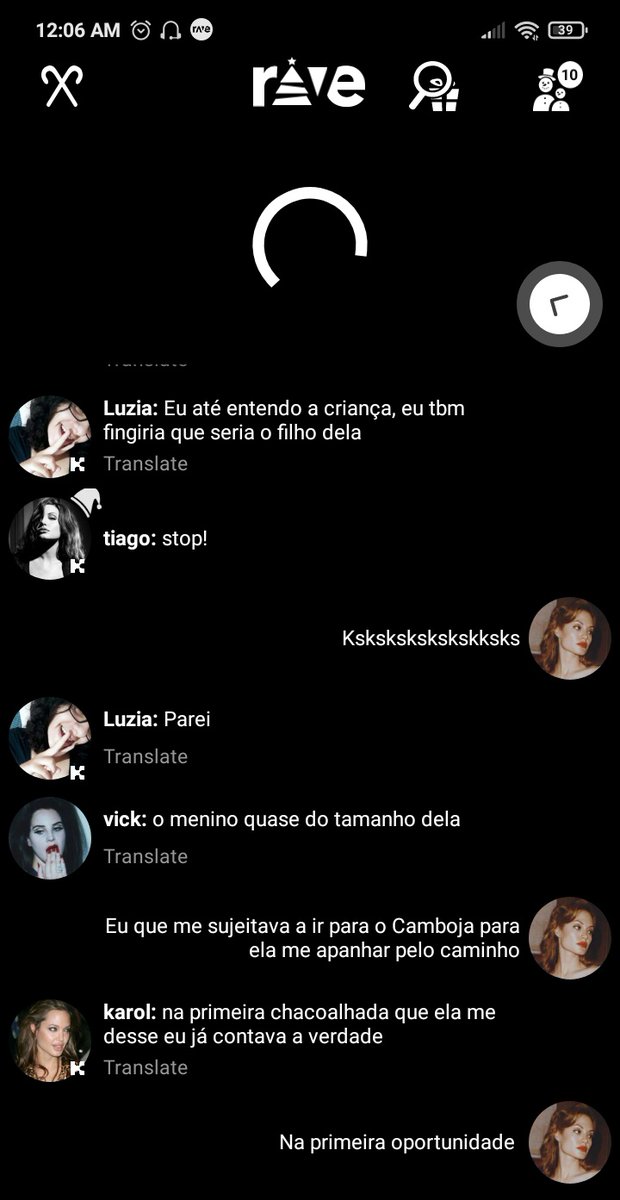Translate vick's message

tap(146, 856)
